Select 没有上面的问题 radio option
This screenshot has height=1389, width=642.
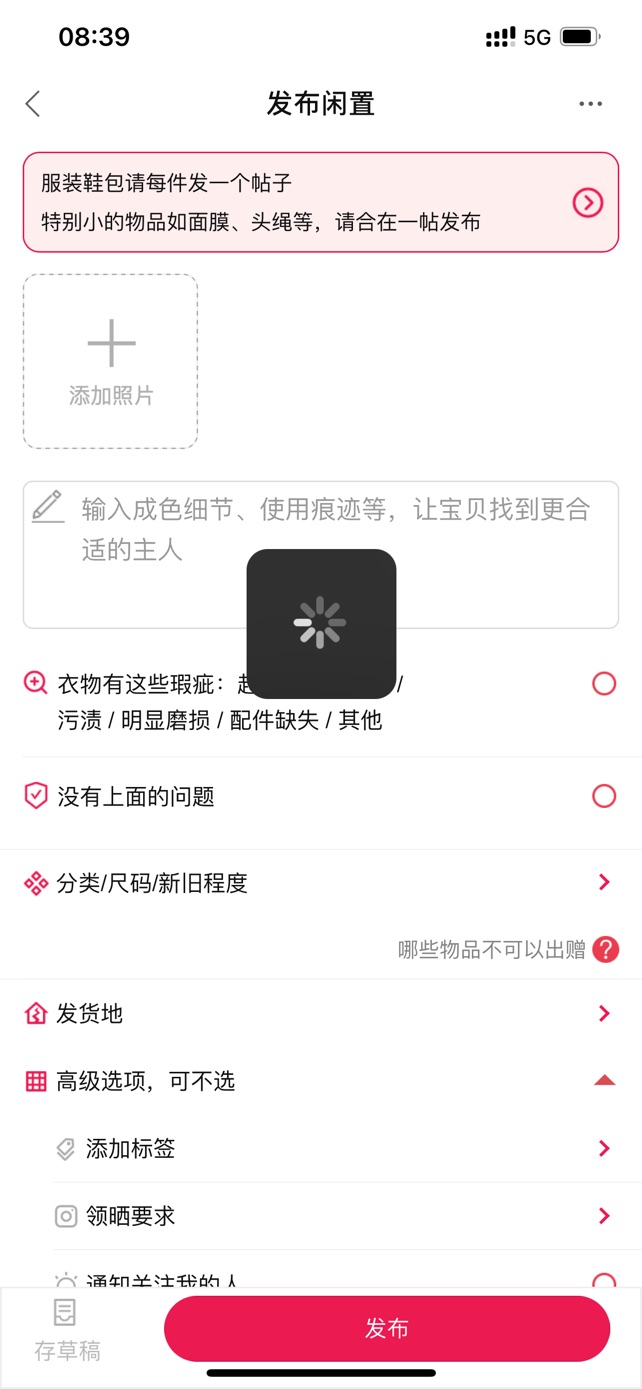click(603, 796)
